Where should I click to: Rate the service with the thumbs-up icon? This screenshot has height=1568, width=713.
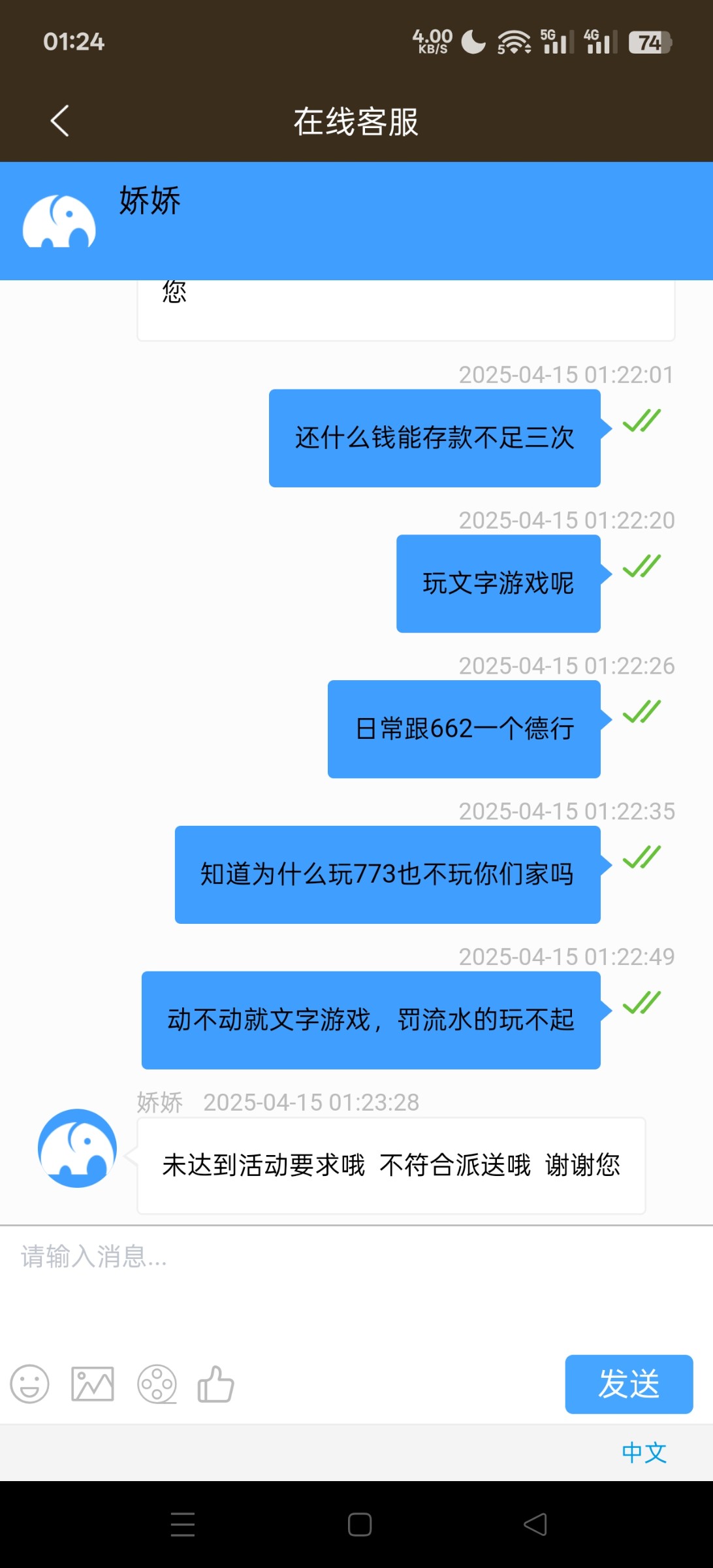[216, 1384]
